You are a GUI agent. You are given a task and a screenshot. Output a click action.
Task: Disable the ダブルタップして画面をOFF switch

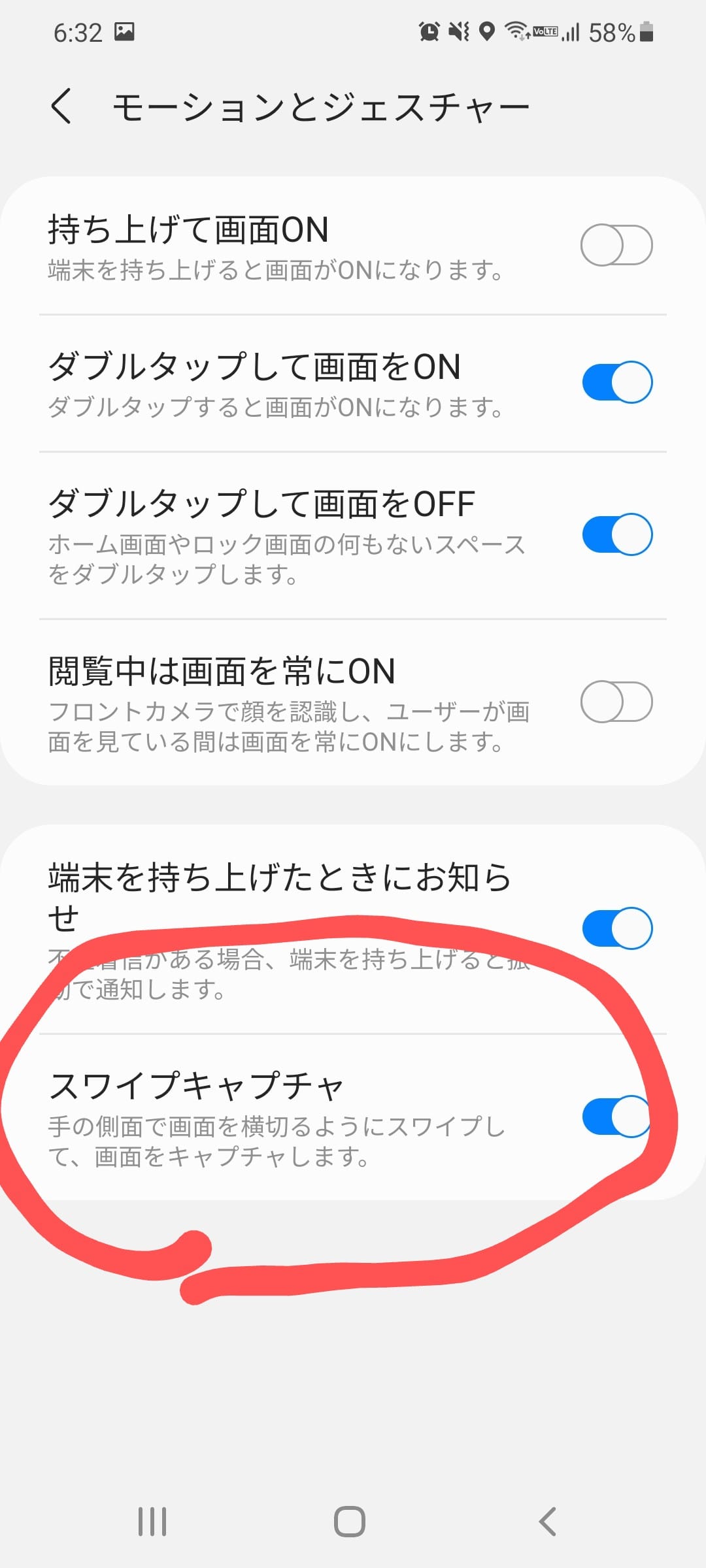[x=616, y=534]
